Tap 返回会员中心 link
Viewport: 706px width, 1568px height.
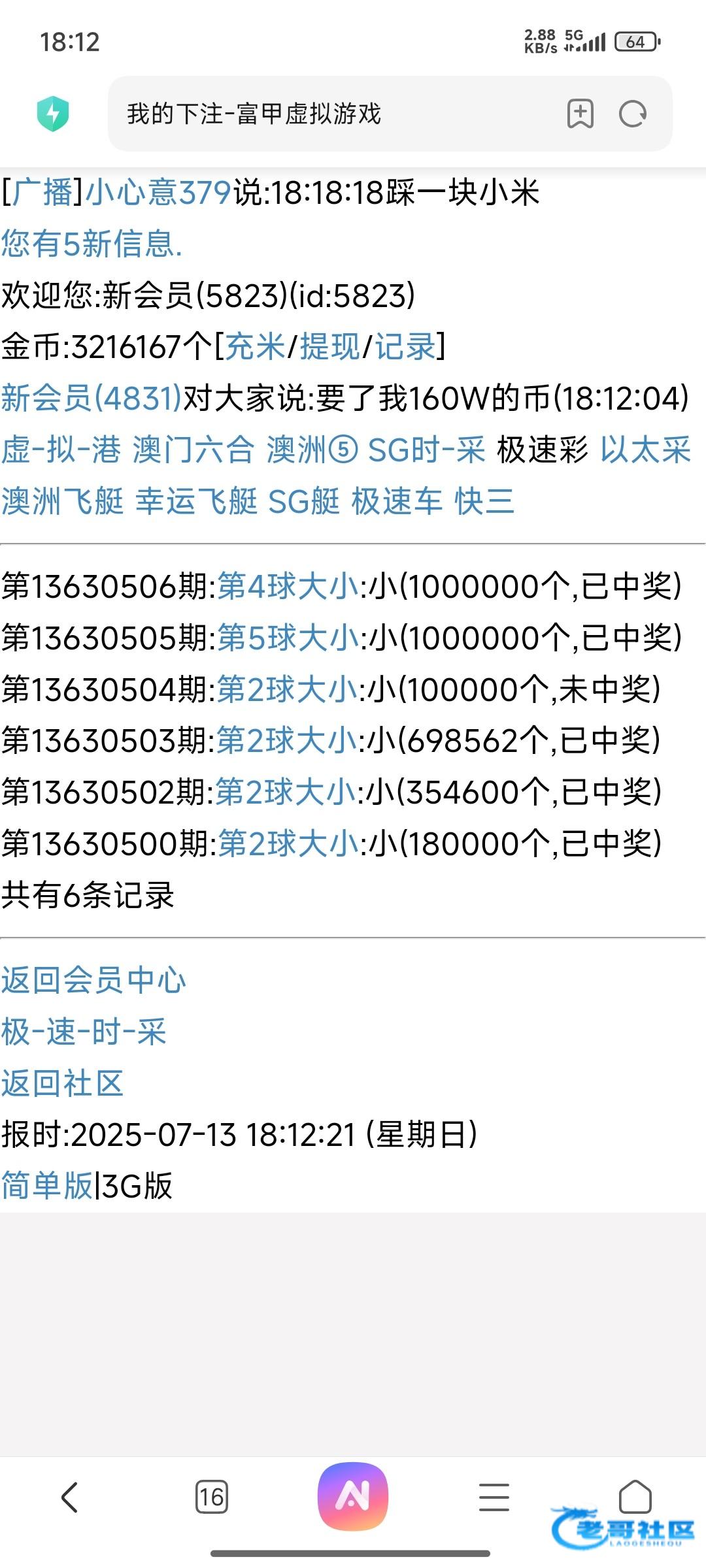(93, 980)
